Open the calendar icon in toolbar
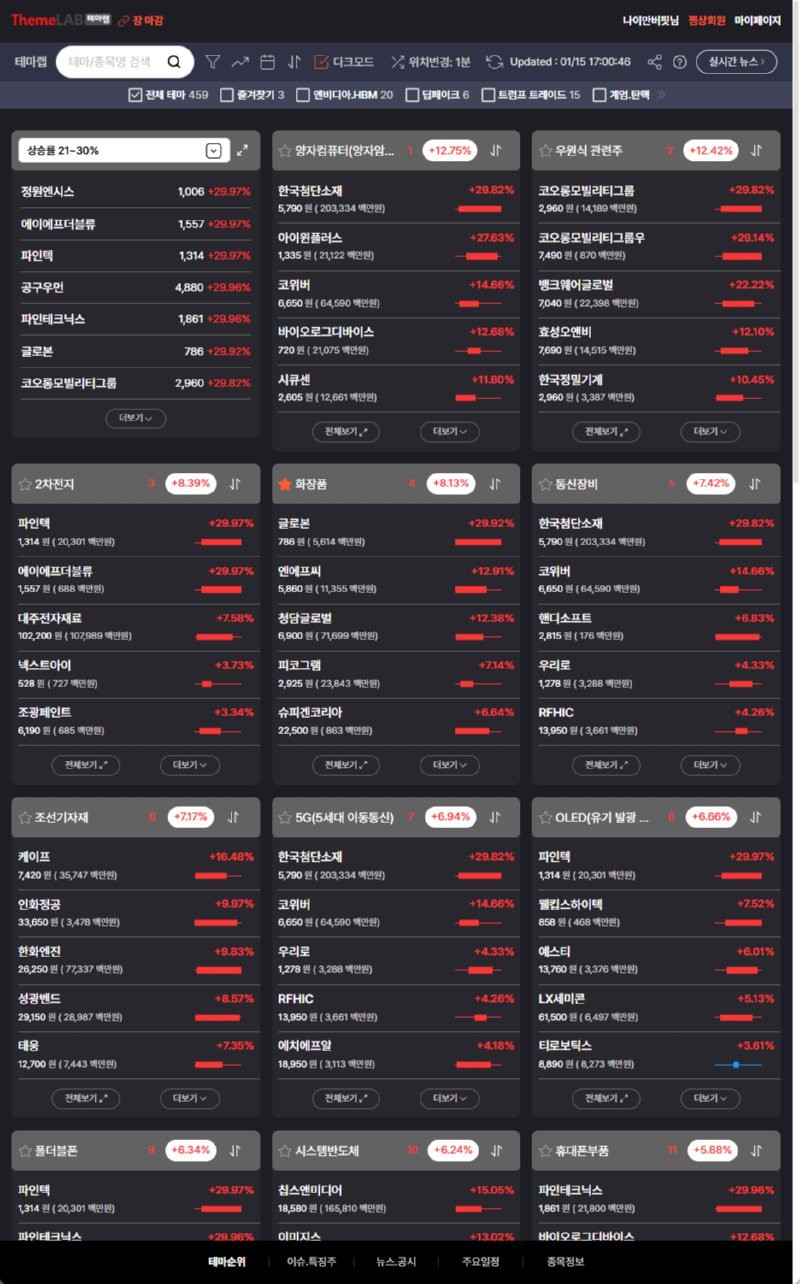Screen dimensions: 800x1284 pyautogui.click(x=267, y=62)
